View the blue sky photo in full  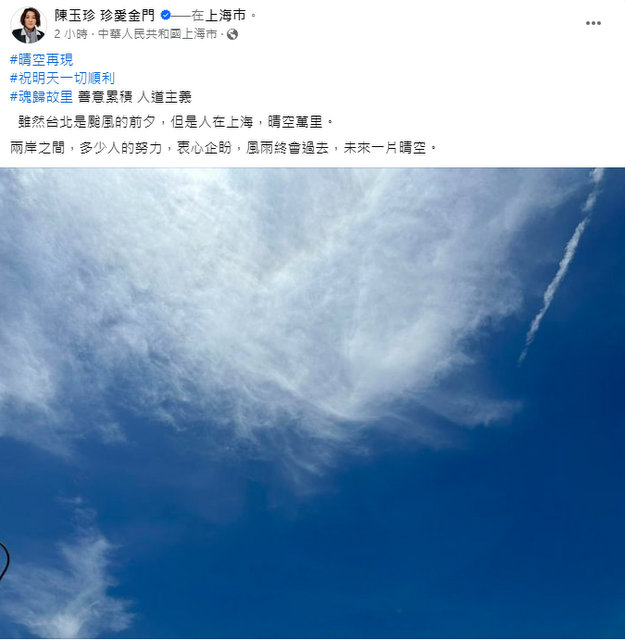click(x=312, y=400)
